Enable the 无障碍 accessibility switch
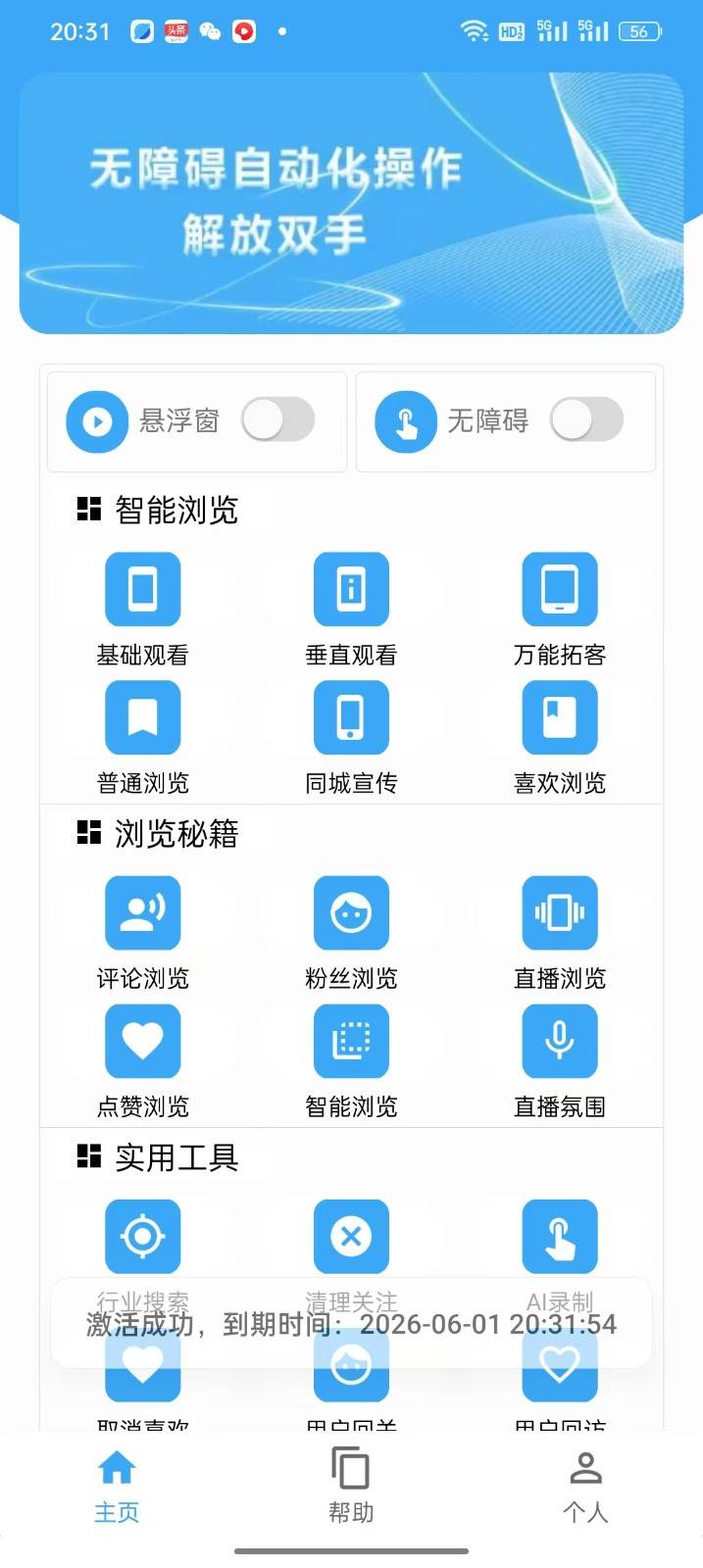This screenshot has height=1568, width=703. (x=585, y=420)
